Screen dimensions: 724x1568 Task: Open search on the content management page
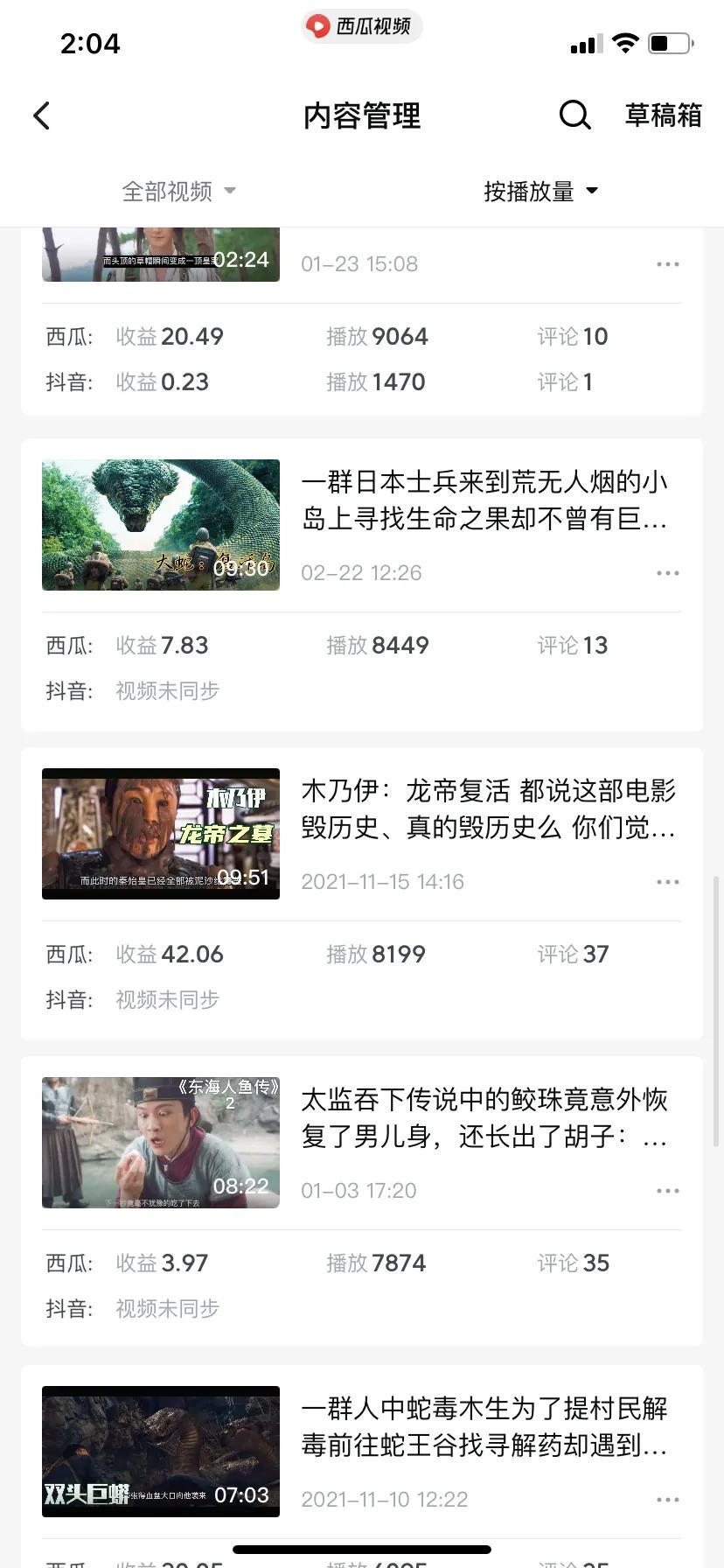coord(574,115)
